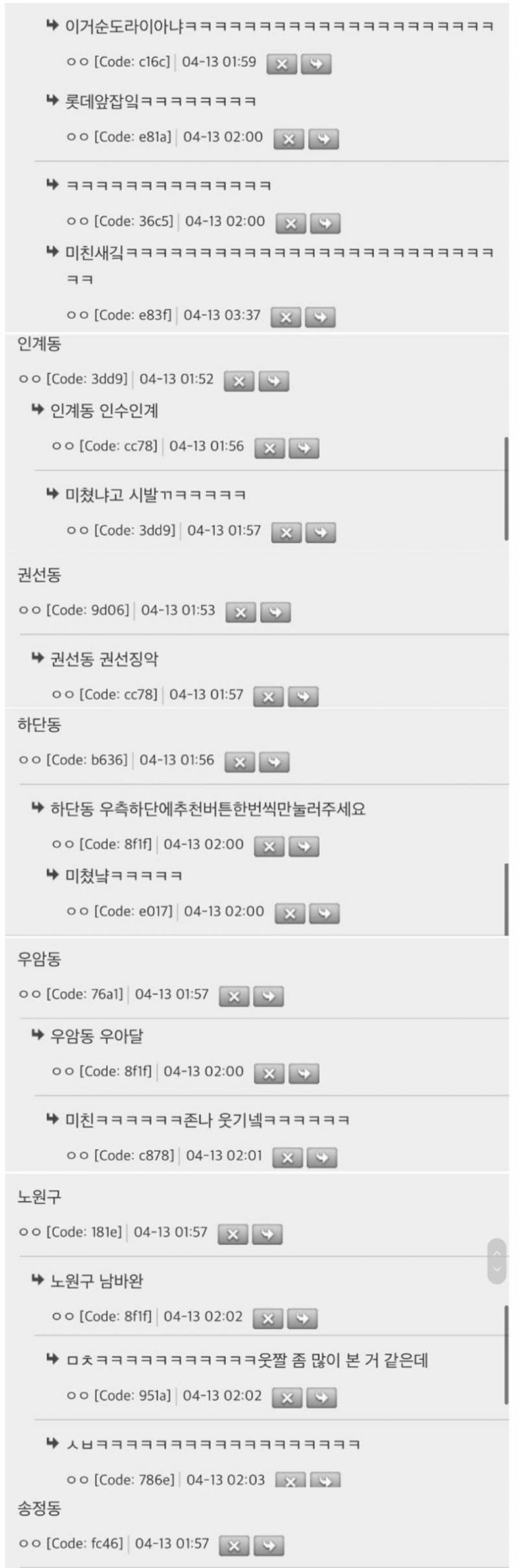Image resolution: width=519 pixels, height=1568 pixels.
Task: Reply to the comment by Code 951a
Action: tap(322, 1397)
